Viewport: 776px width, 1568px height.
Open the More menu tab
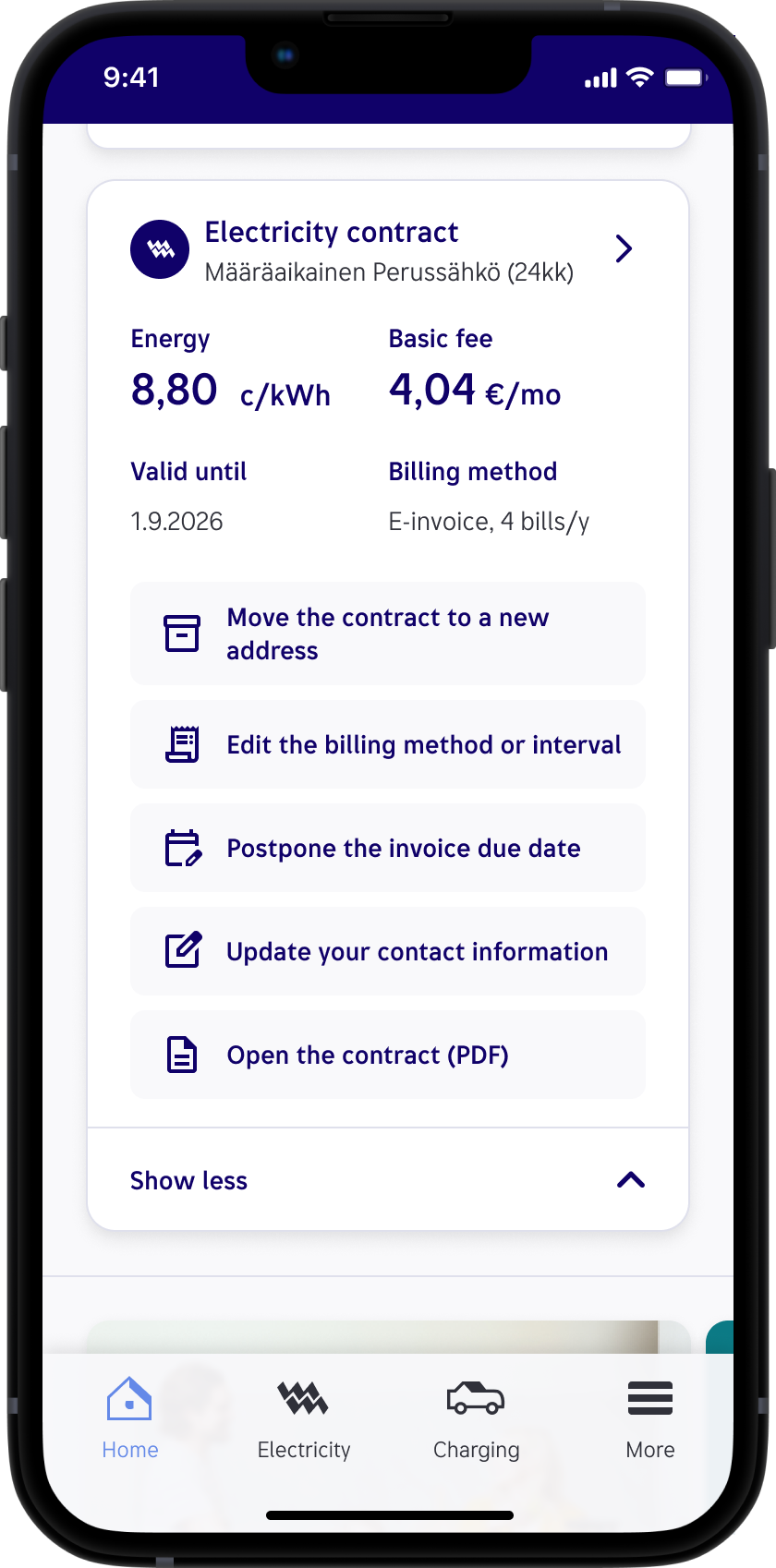point(649,1419)
